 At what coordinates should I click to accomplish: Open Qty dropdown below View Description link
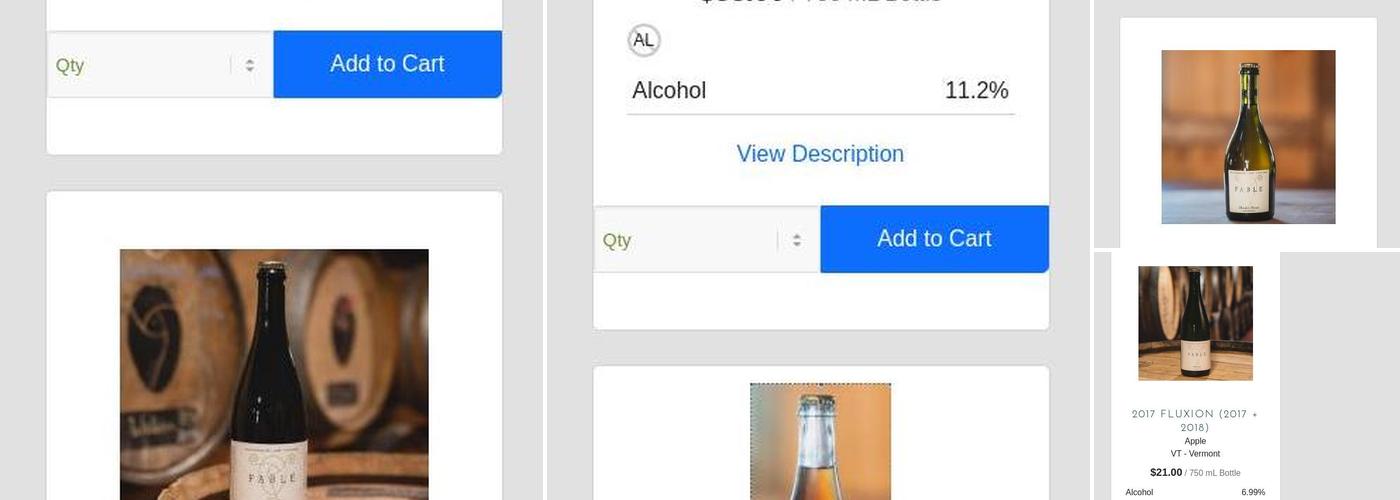pos(707,240)
